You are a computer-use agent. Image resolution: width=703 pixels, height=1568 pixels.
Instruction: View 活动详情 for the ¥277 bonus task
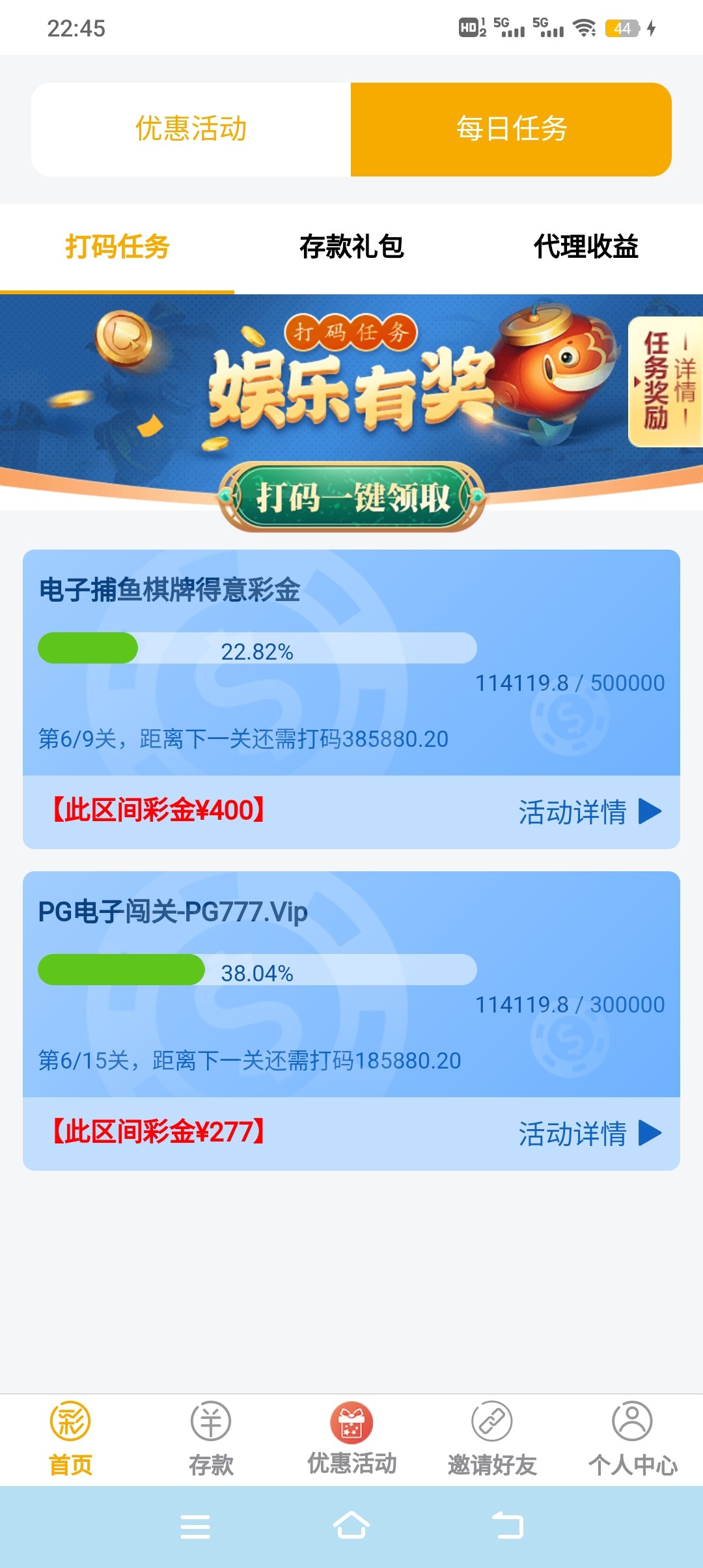tap(589, 1134)
